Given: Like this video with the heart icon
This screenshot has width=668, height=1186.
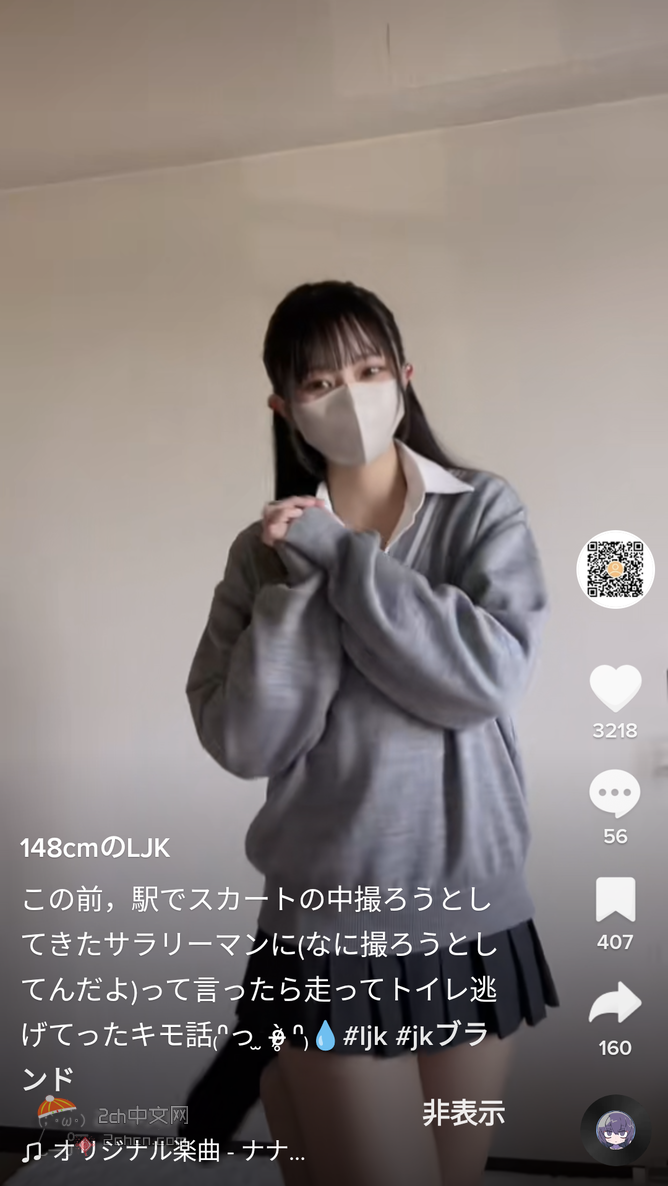Looking at the screenshot, I should [x=615, y=688].
